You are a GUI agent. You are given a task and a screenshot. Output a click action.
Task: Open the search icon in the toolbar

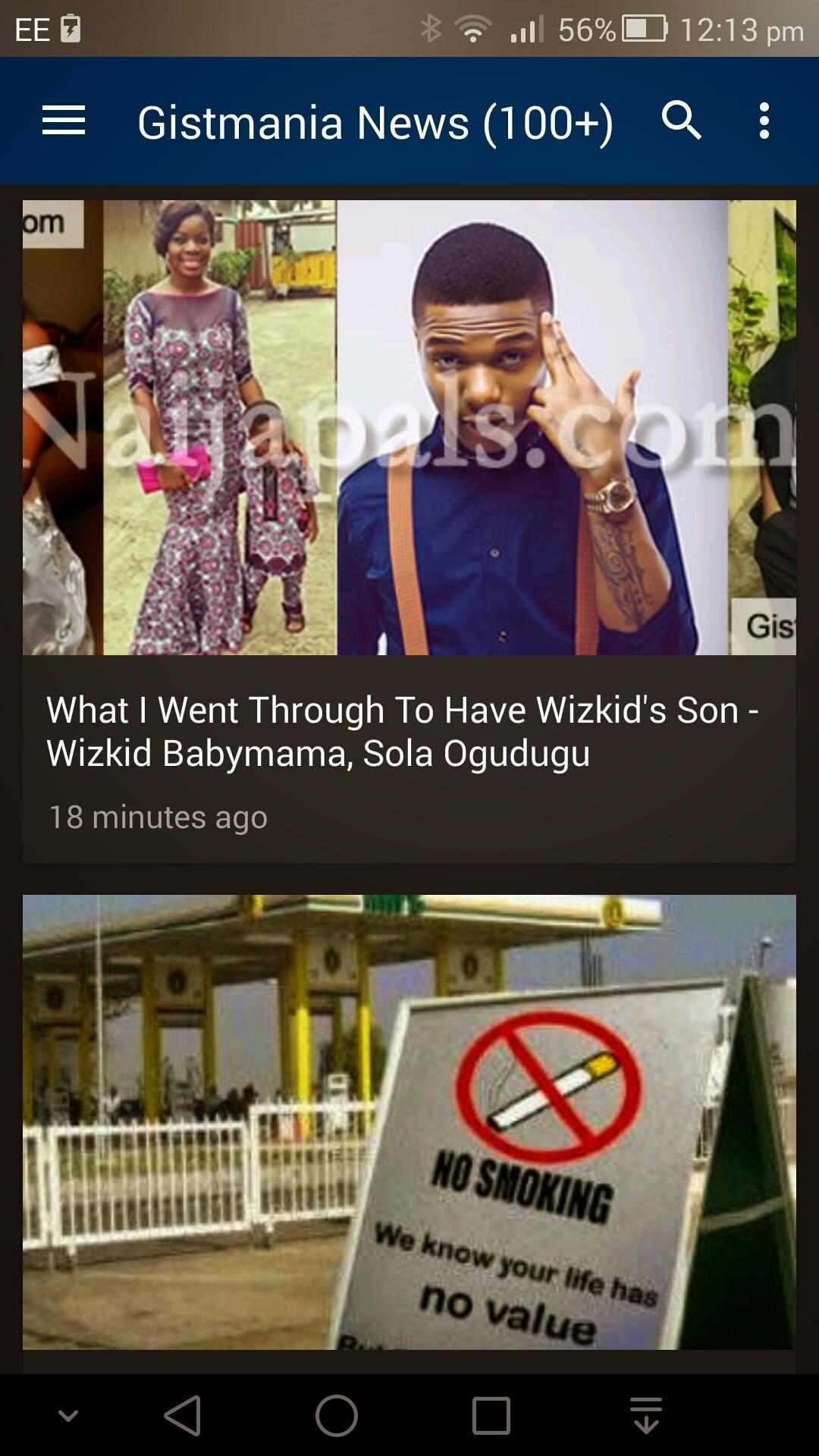pos(682,121)
